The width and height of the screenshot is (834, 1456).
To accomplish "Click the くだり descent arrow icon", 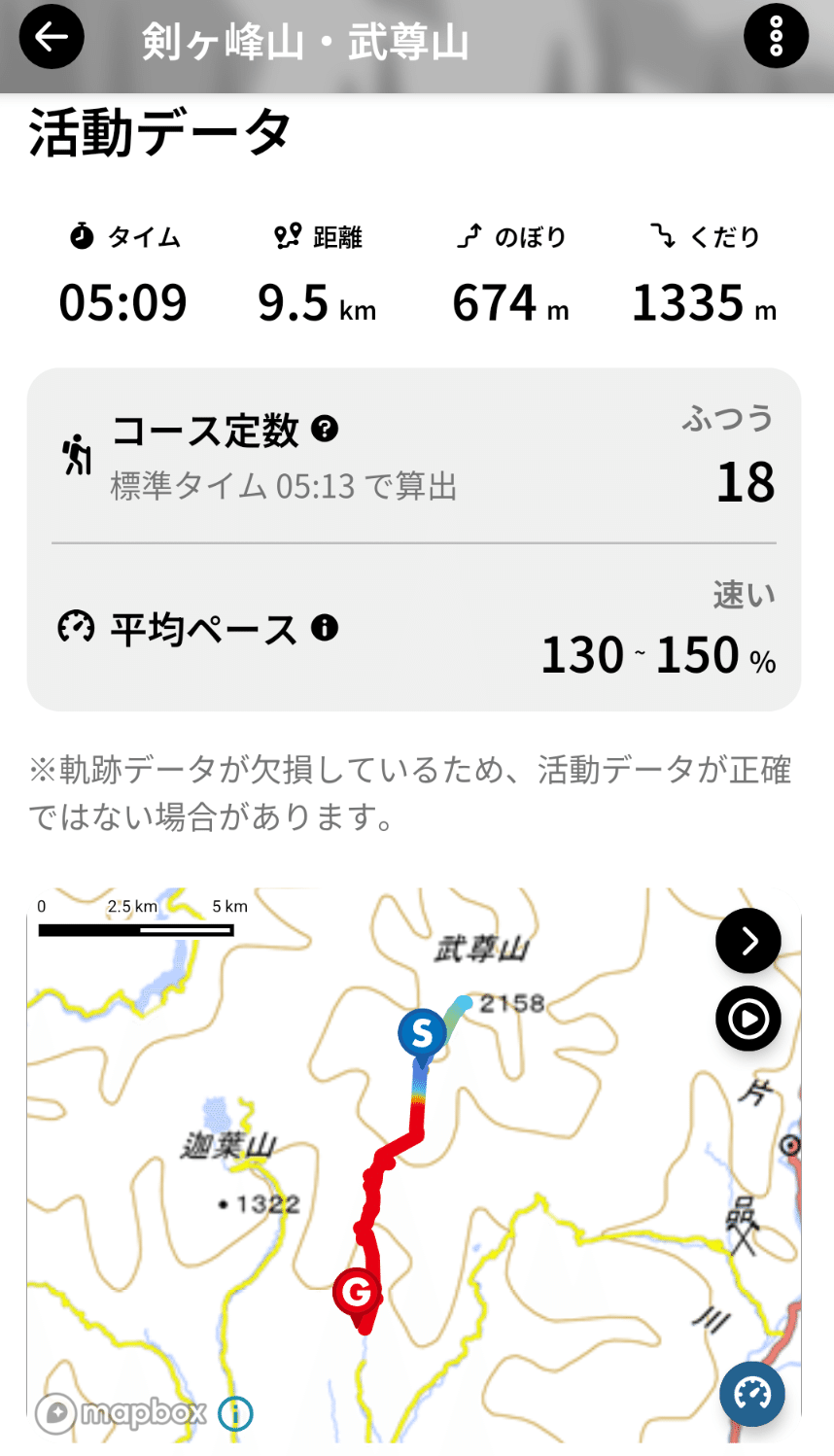I will click(663, 233).
